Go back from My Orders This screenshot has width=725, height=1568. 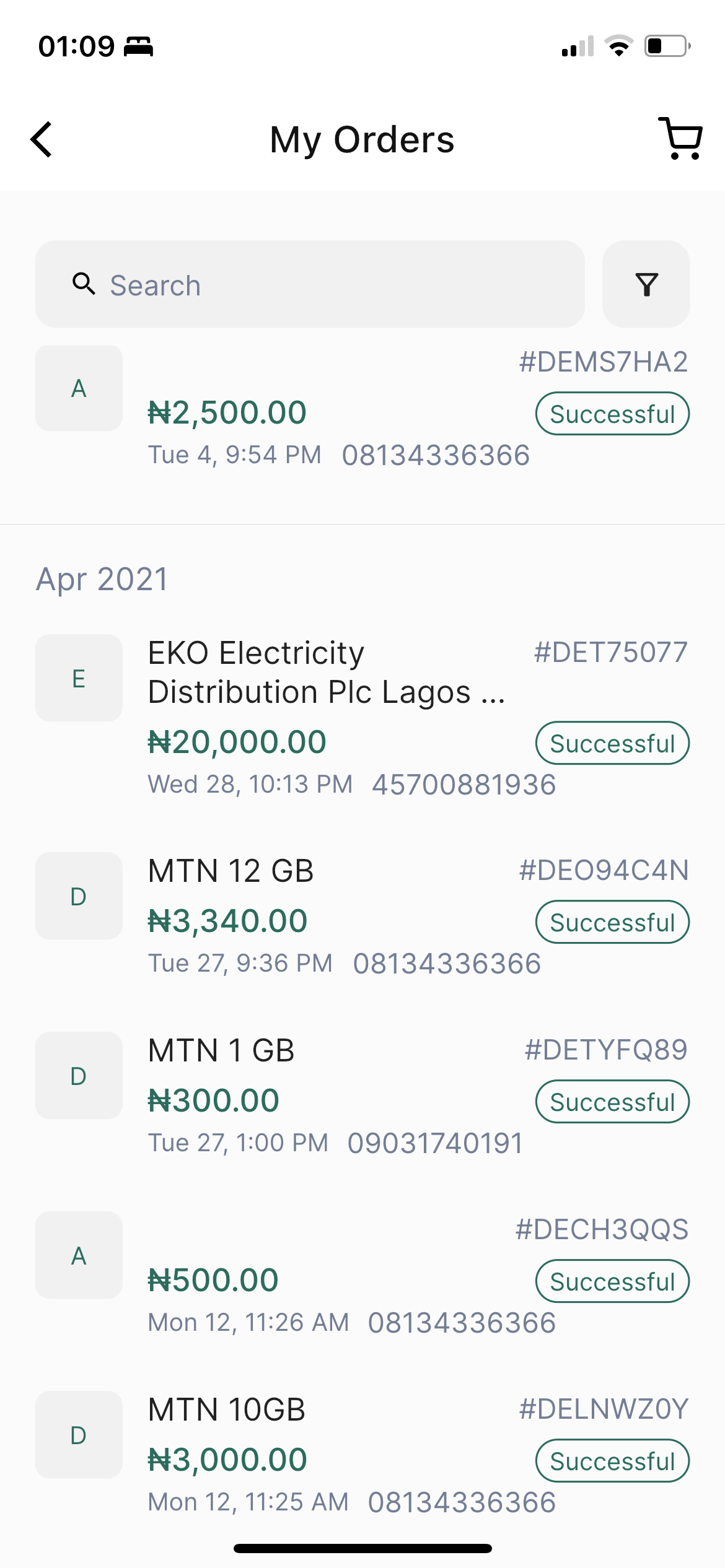[x=42, y=139]
